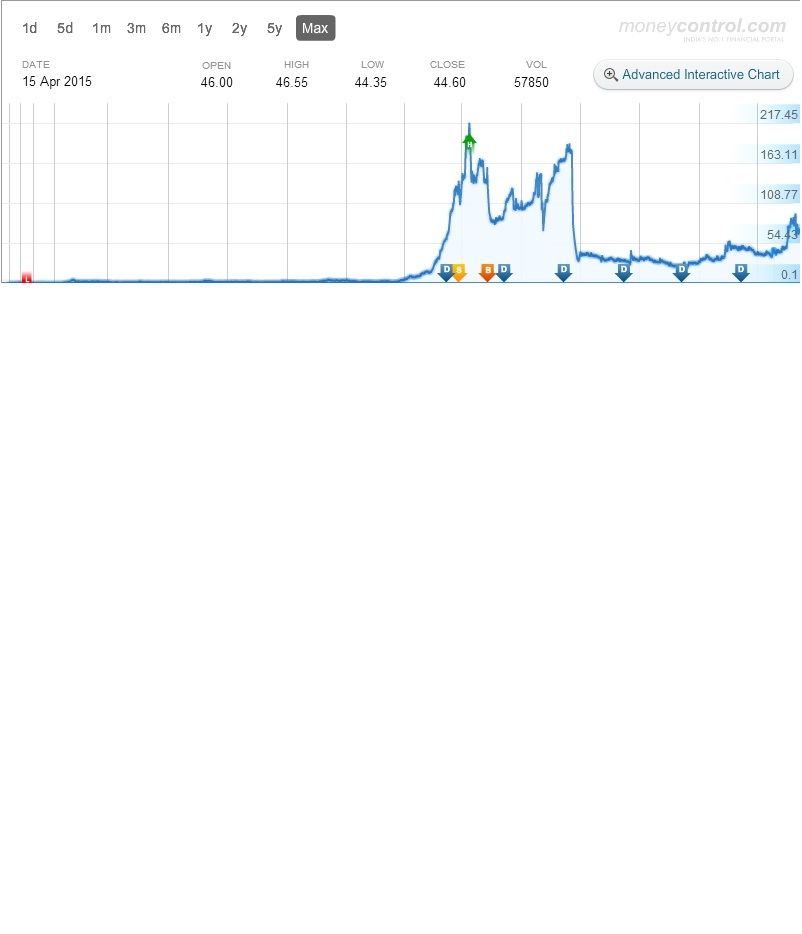Screen dimensions: 802x934
Task: Select the 6m time range
Action: [171, 28]
